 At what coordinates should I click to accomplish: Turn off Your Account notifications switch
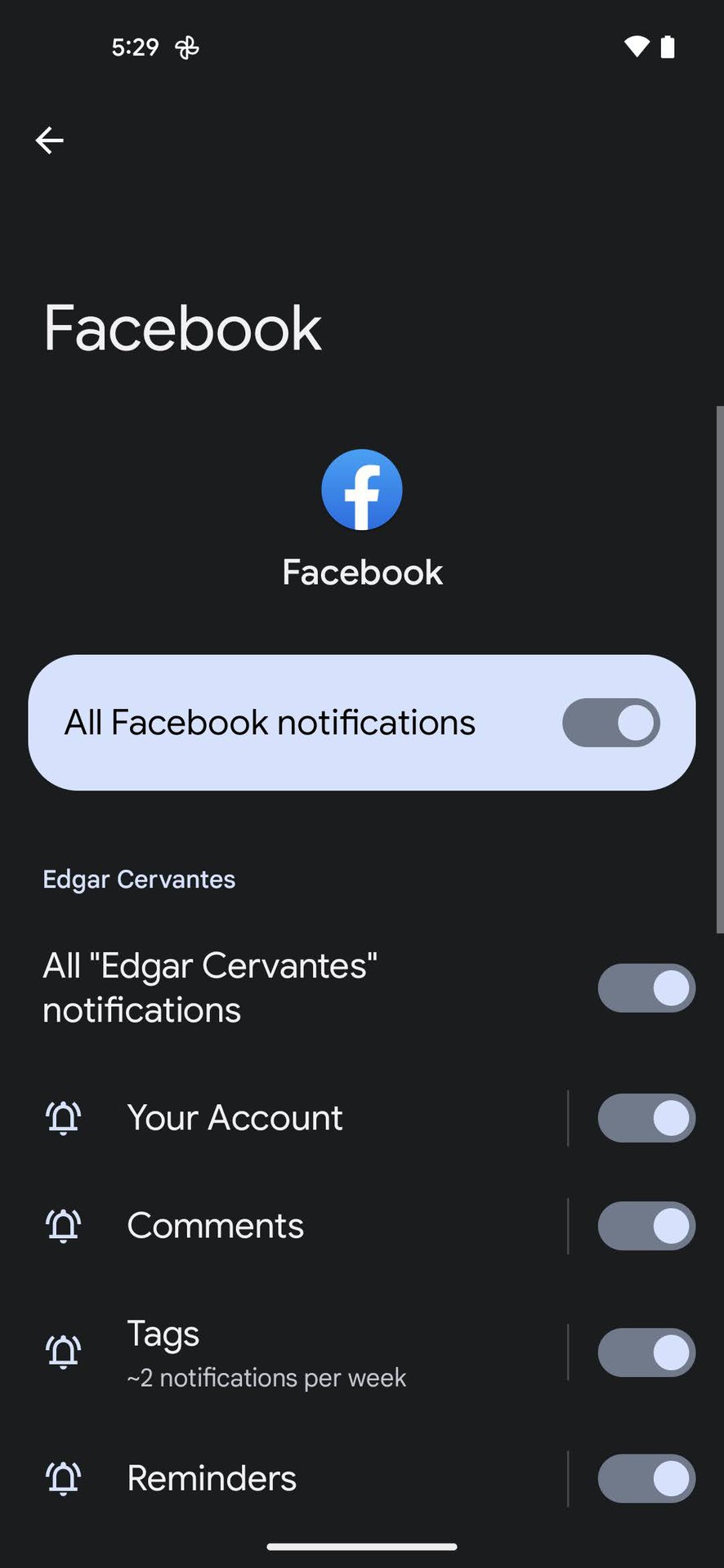pyautogui.click(x=646, y=1118)
